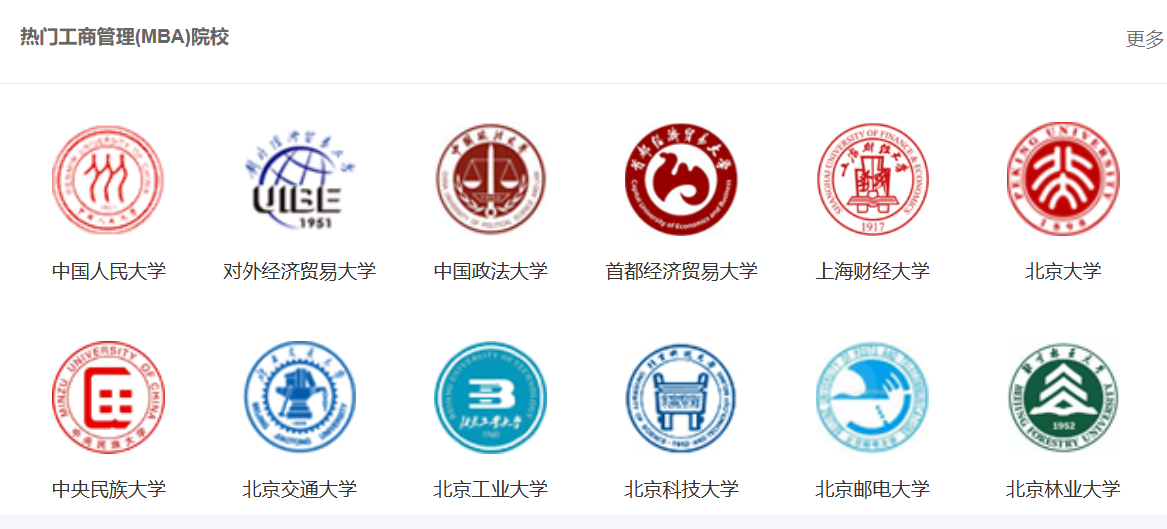The image size is (1167, 529).
Task: Tap 更多 to see more MBA schools
Action: [x=1145, y=39]
